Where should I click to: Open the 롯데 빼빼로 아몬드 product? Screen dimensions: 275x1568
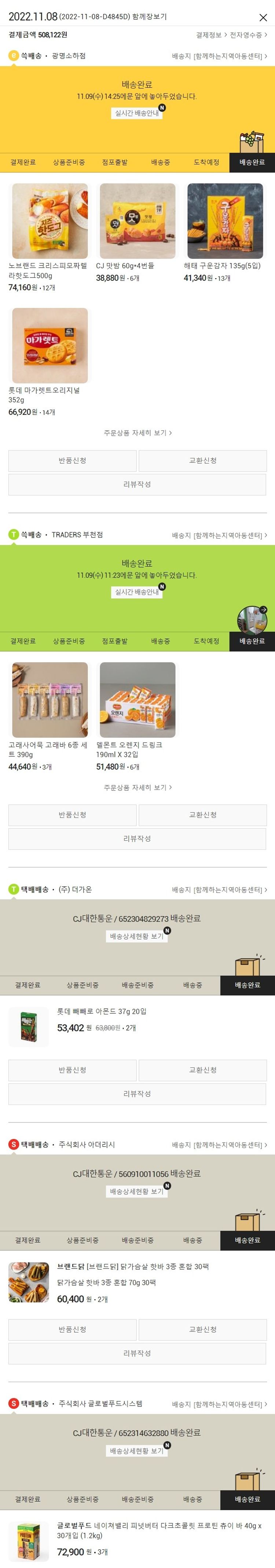point(29,1026)
